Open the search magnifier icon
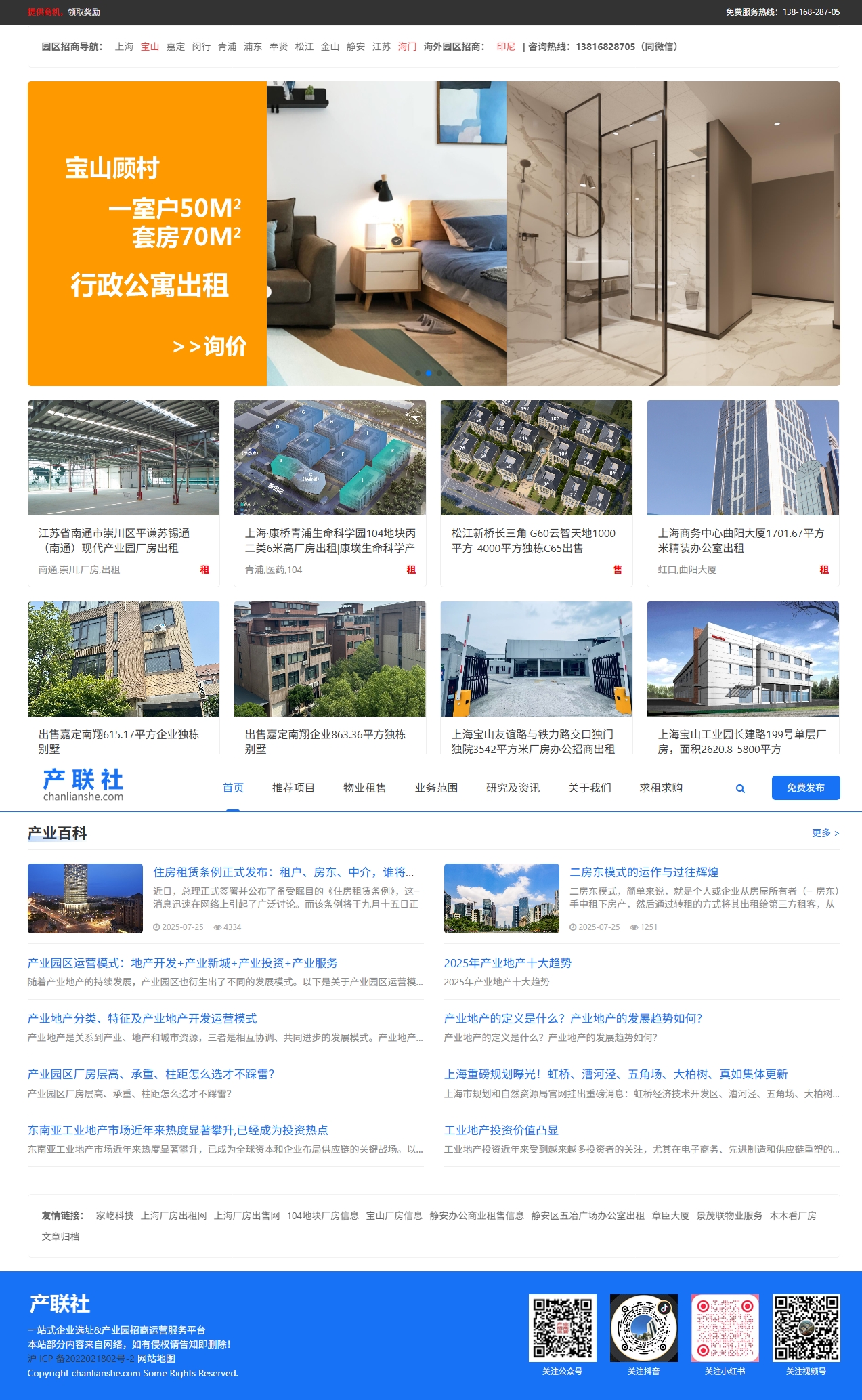 click(740, 788)
